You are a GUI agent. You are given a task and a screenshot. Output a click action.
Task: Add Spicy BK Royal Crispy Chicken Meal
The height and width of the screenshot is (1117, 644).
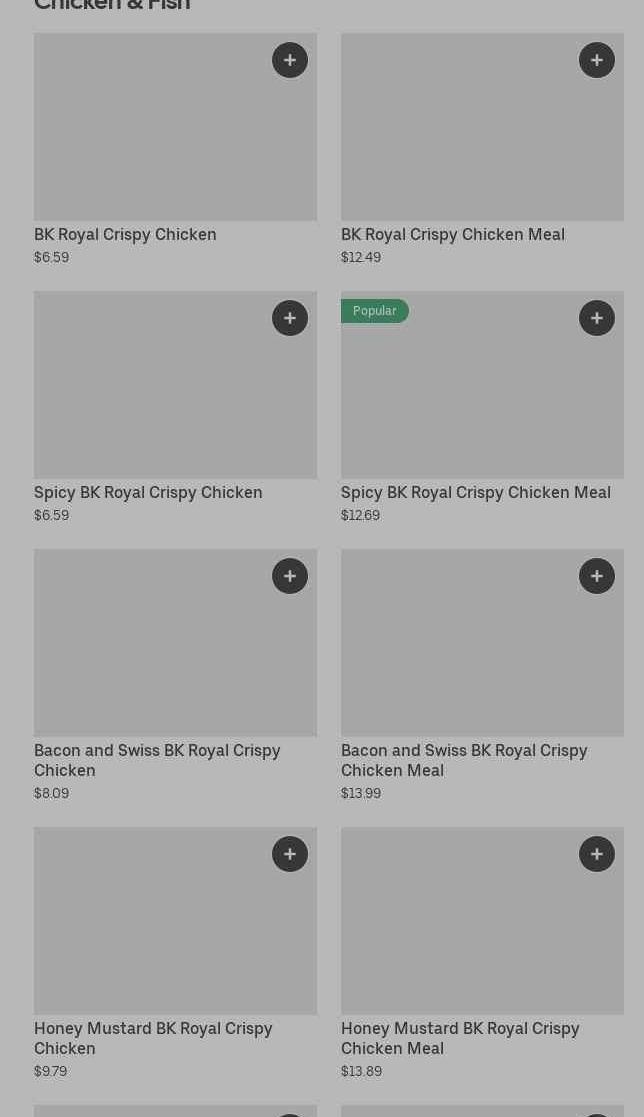point(597,318)
